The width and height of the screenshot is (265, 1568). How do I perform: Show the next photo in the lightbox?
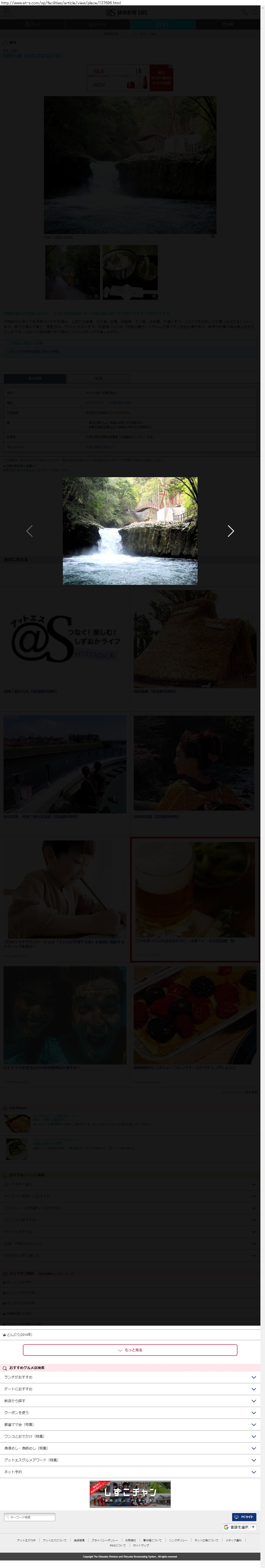point(230,531)
